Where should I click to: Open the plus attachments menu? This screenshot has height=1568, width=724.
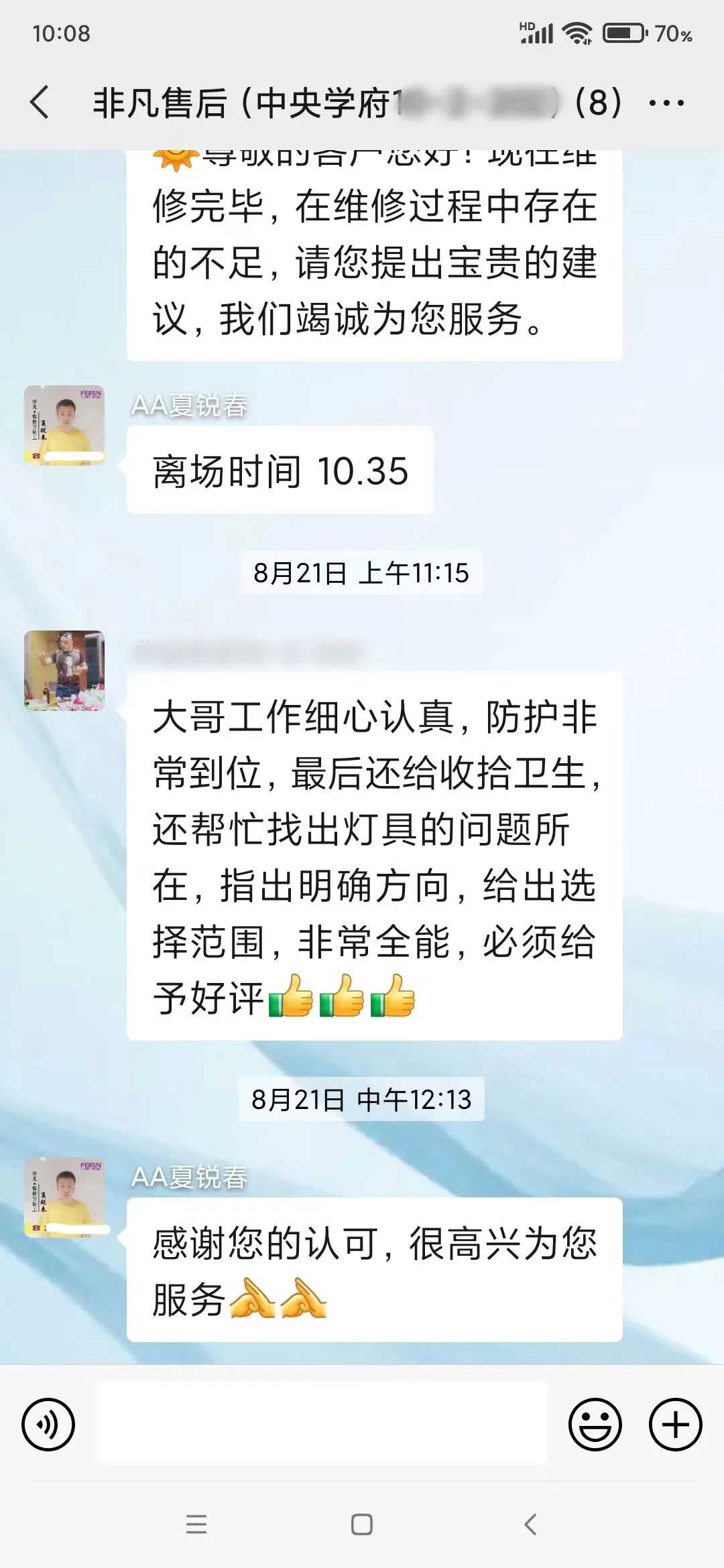tap(675, 1425)
